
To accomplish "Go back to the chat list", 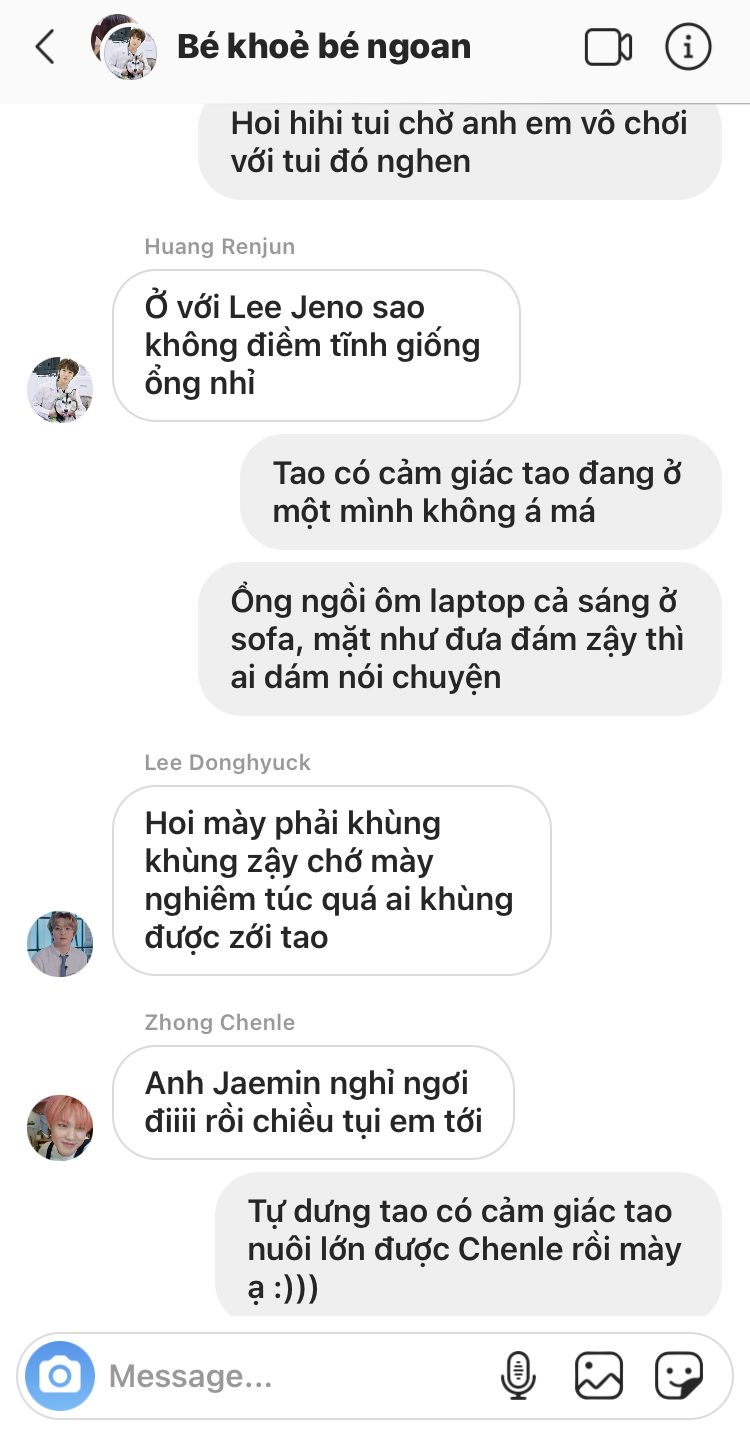I will click(x=44, y=47).
